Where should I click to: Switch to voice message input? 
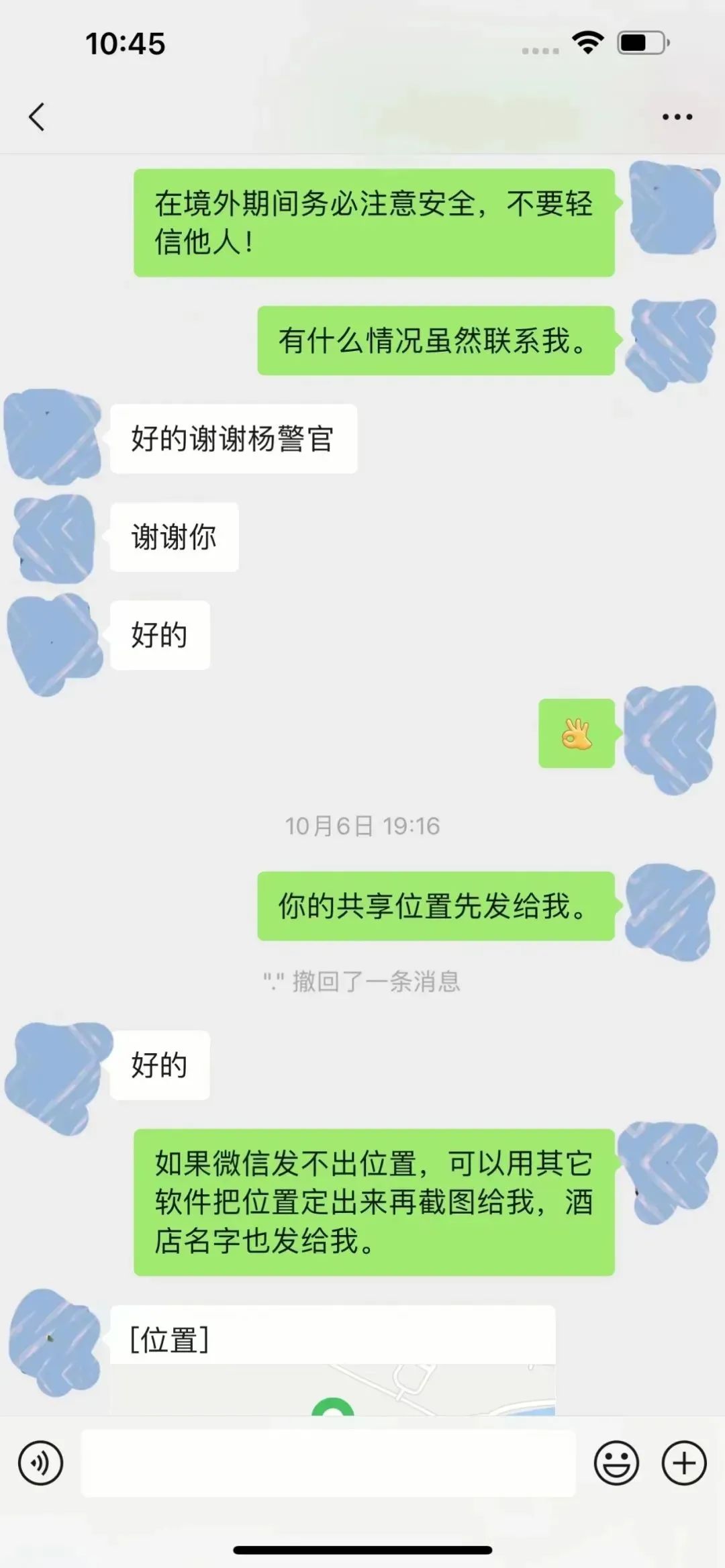click(x=41, y=1463)
